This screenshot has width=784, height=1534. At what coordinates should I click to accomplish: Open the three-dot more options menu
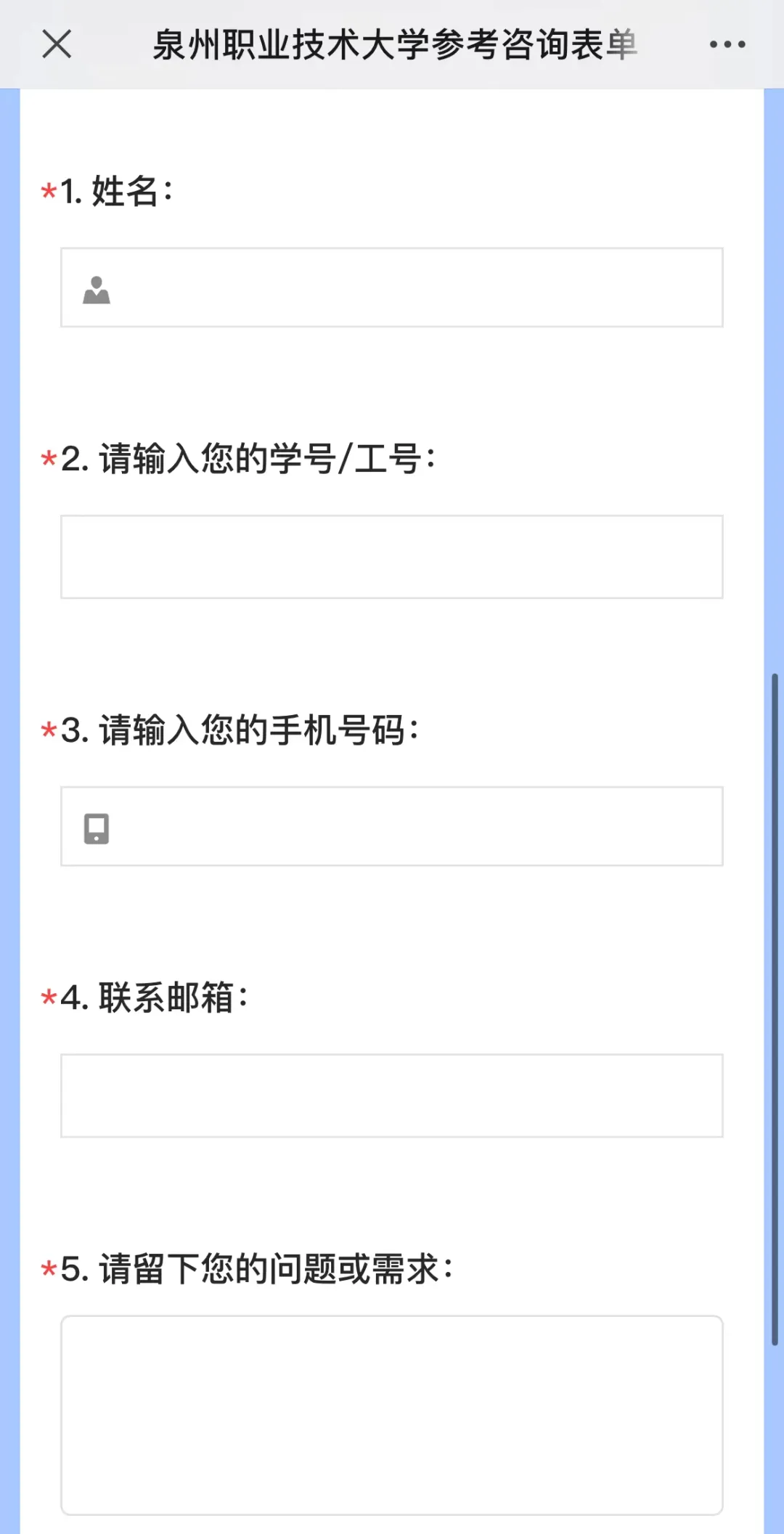[727, 44]
